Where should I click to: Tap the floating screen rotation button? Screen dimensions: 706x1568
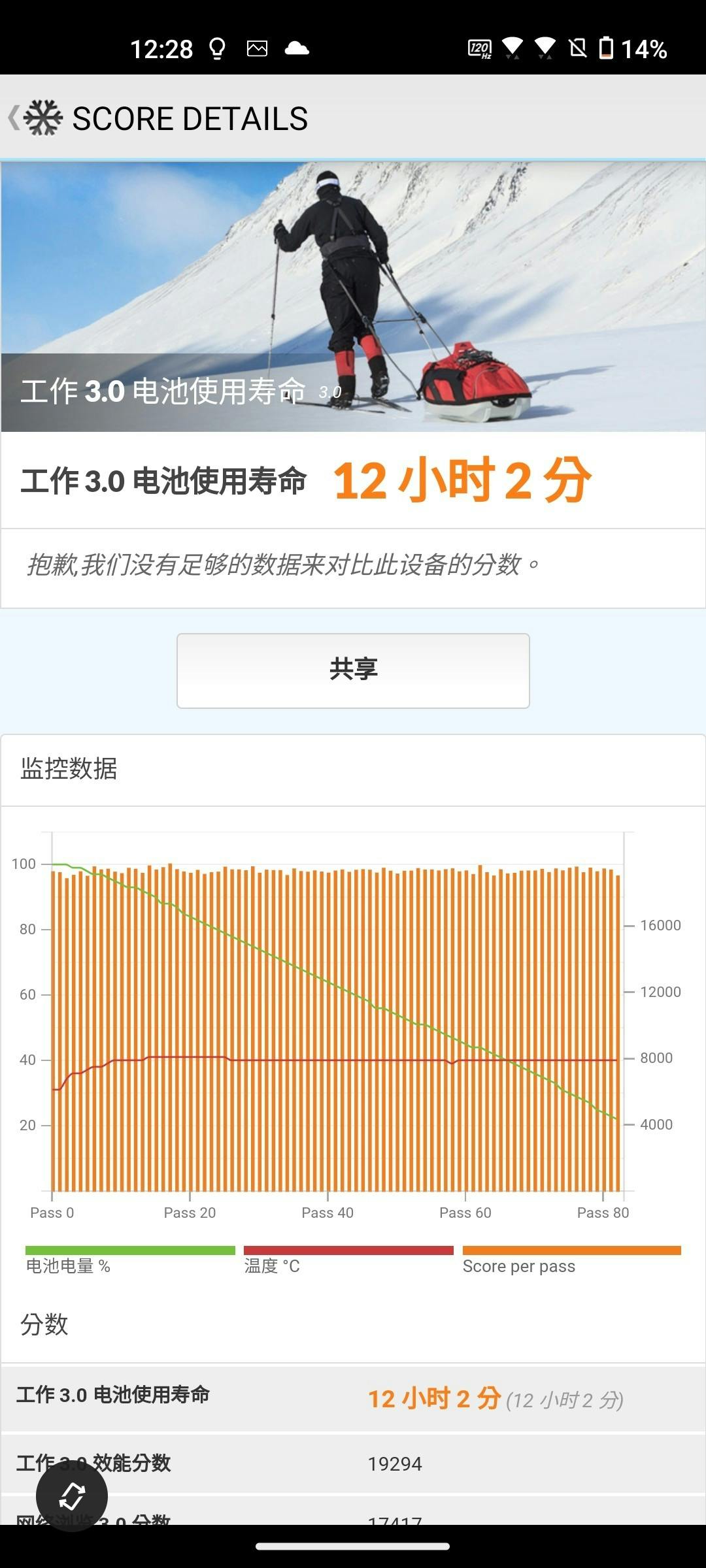(72, 1495)
